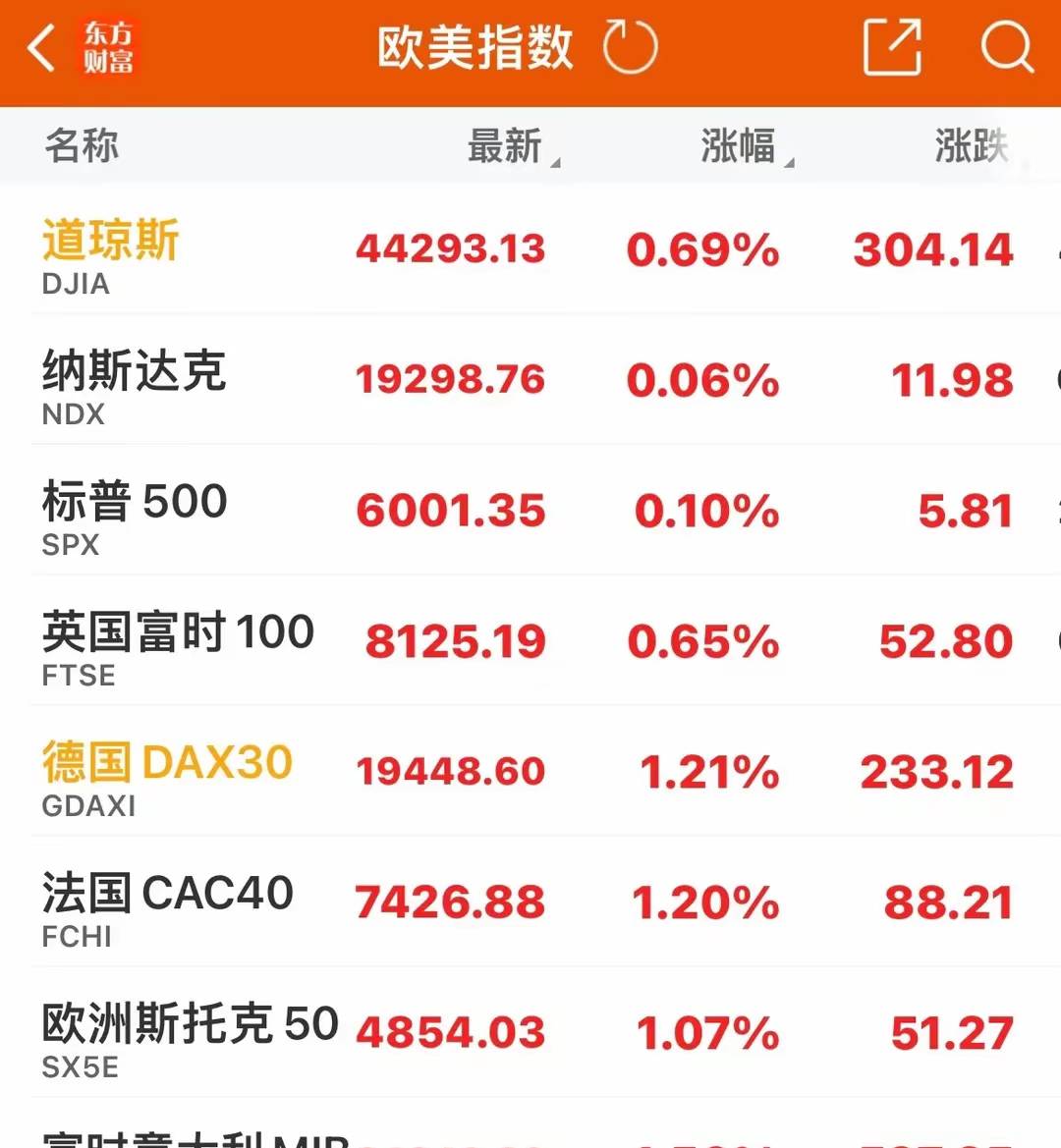The image size is (1061, 1148).
Task: Tap the export arrow icon
Action: [x=890, y=47]
